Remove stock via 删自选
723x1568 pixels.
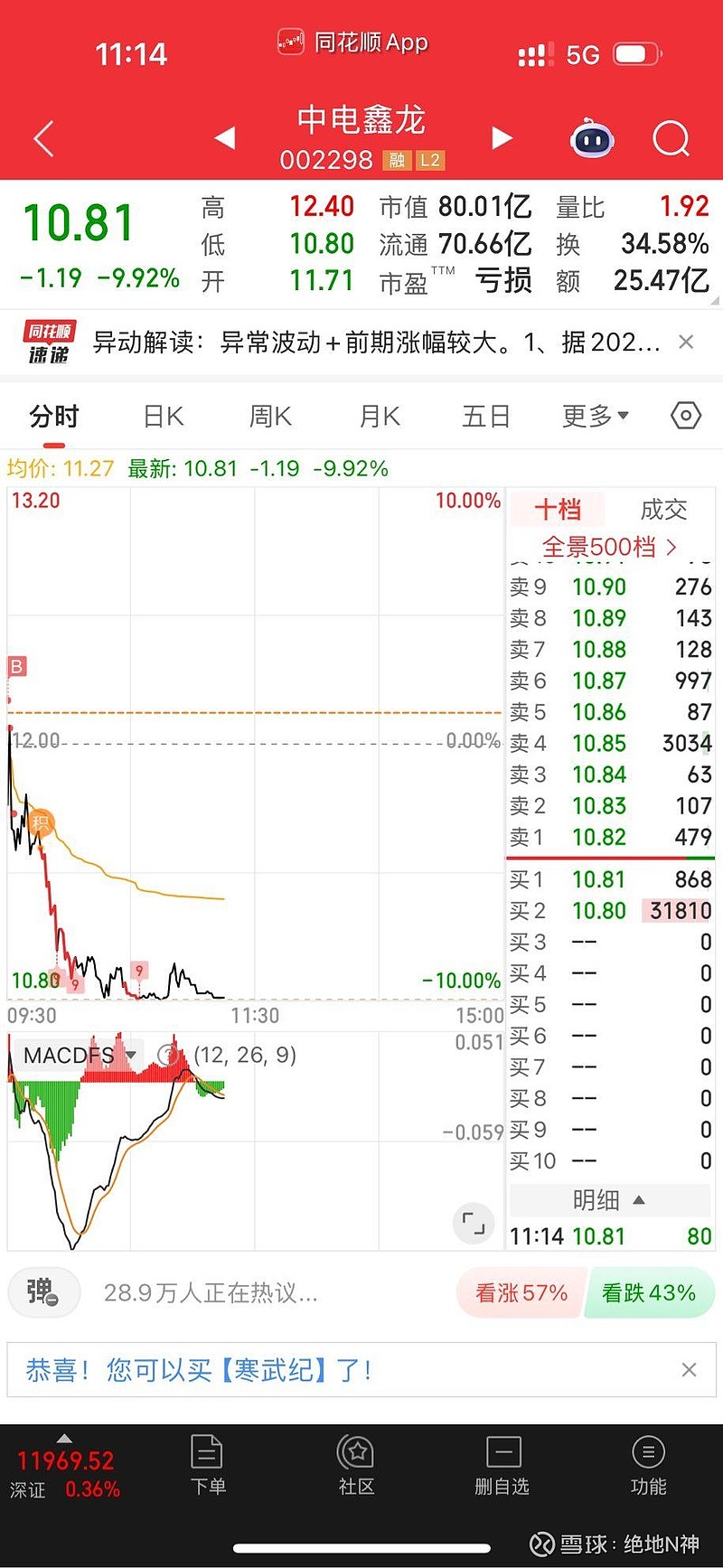502,1464
